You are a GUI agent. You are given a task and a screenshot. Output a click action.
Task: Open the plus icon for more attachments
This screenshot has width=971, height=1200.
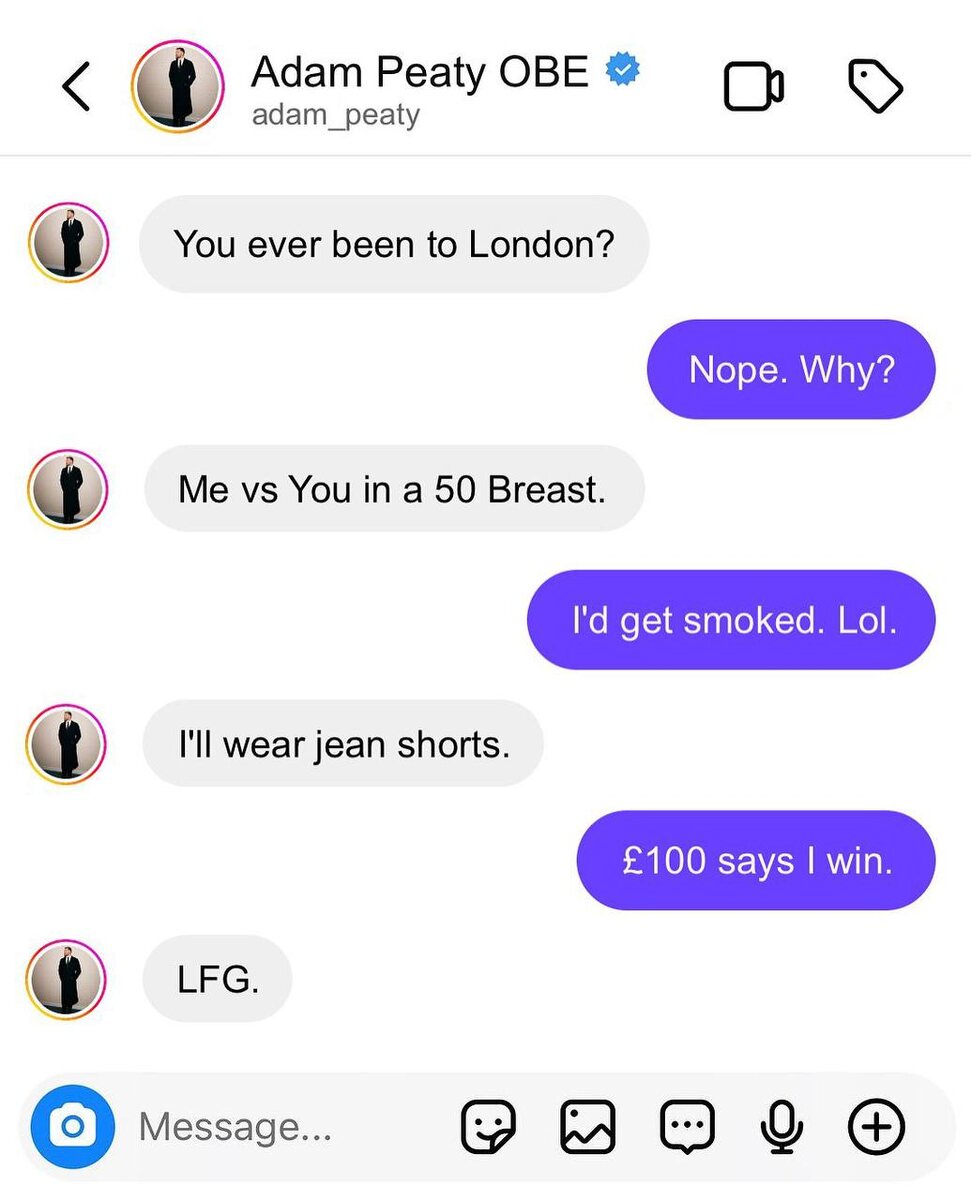click(x=876, y=1126)
